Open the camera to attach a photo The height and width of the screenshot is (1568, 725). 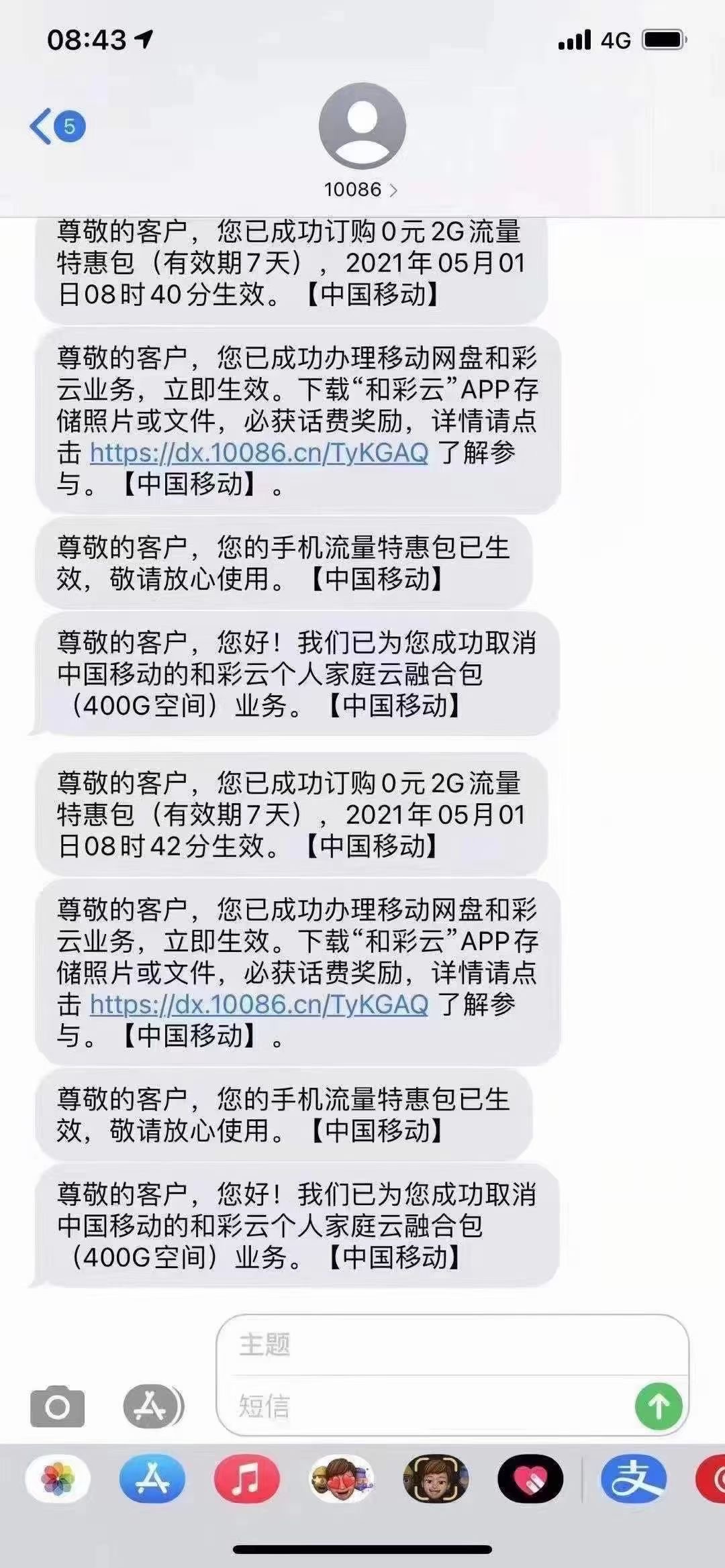[57, 1406]
